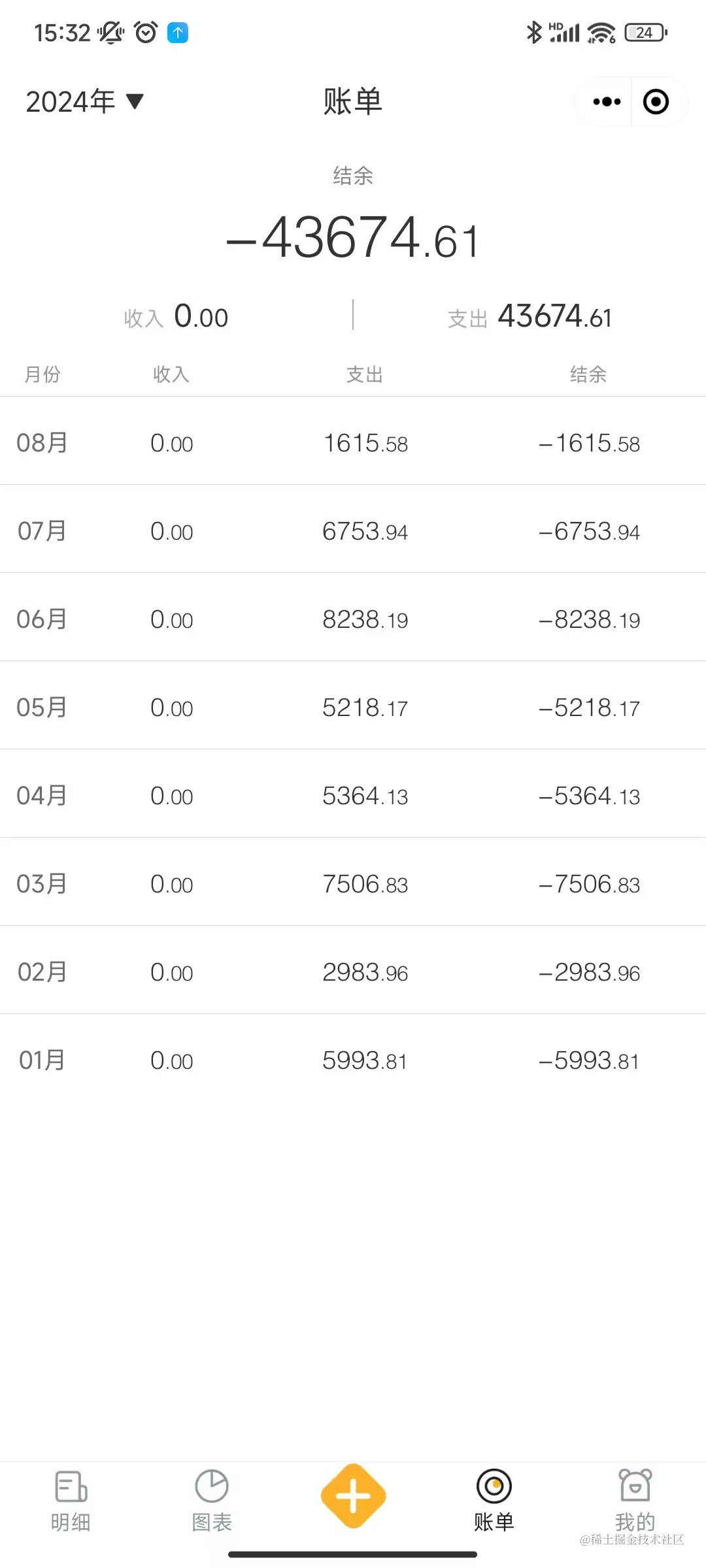This screenshot has width=706, height=1568.
Task: Open the 06月 bill row
Action: coord(353,619)
